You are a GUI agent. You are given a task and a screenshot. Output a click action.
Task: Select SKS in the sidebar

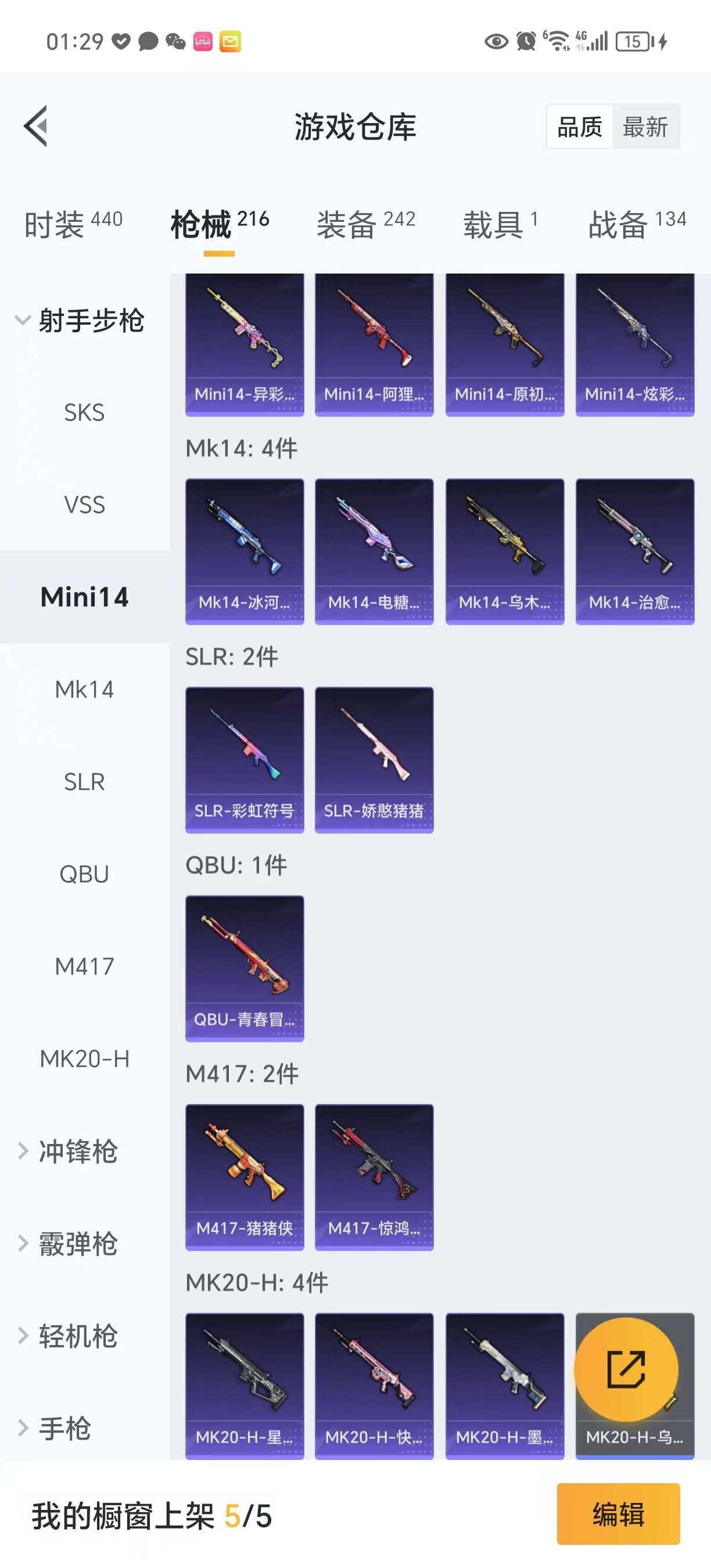point(85,413)
